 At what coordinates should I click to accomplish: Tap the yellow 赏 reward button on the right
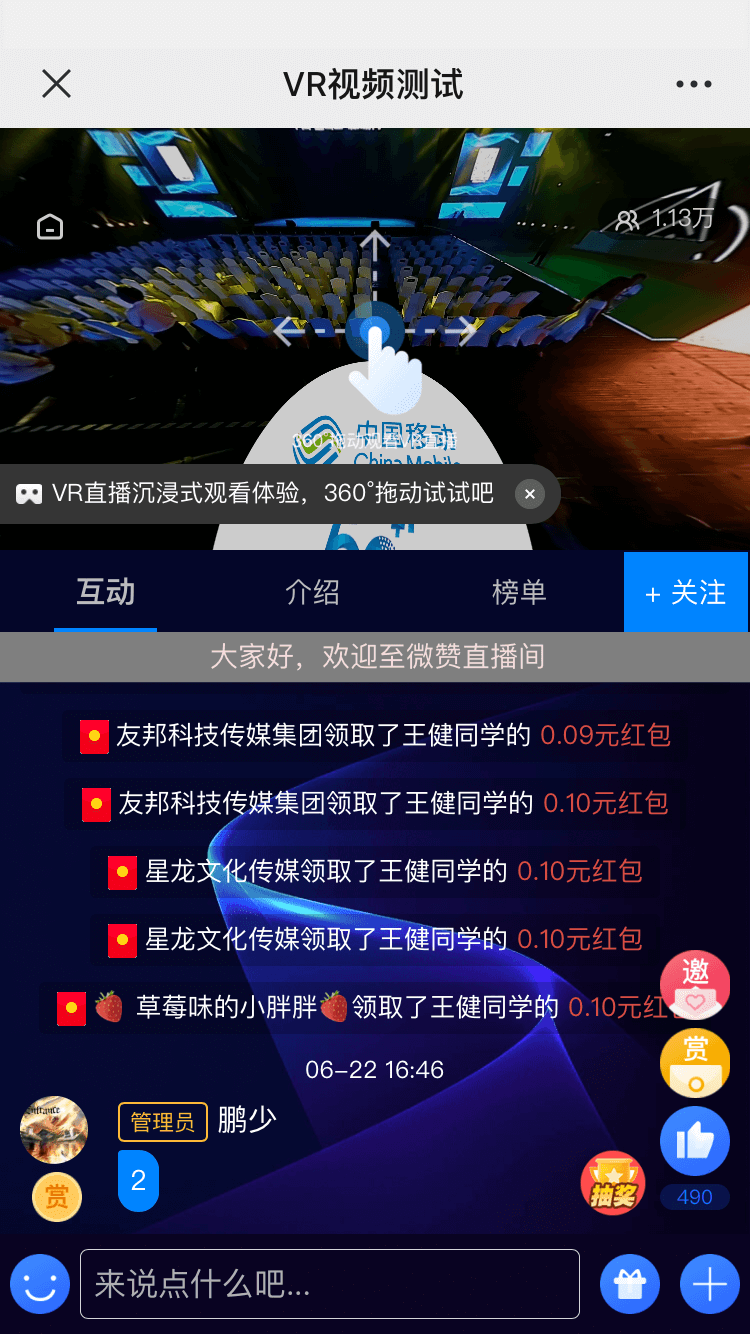pos(695,1062)
